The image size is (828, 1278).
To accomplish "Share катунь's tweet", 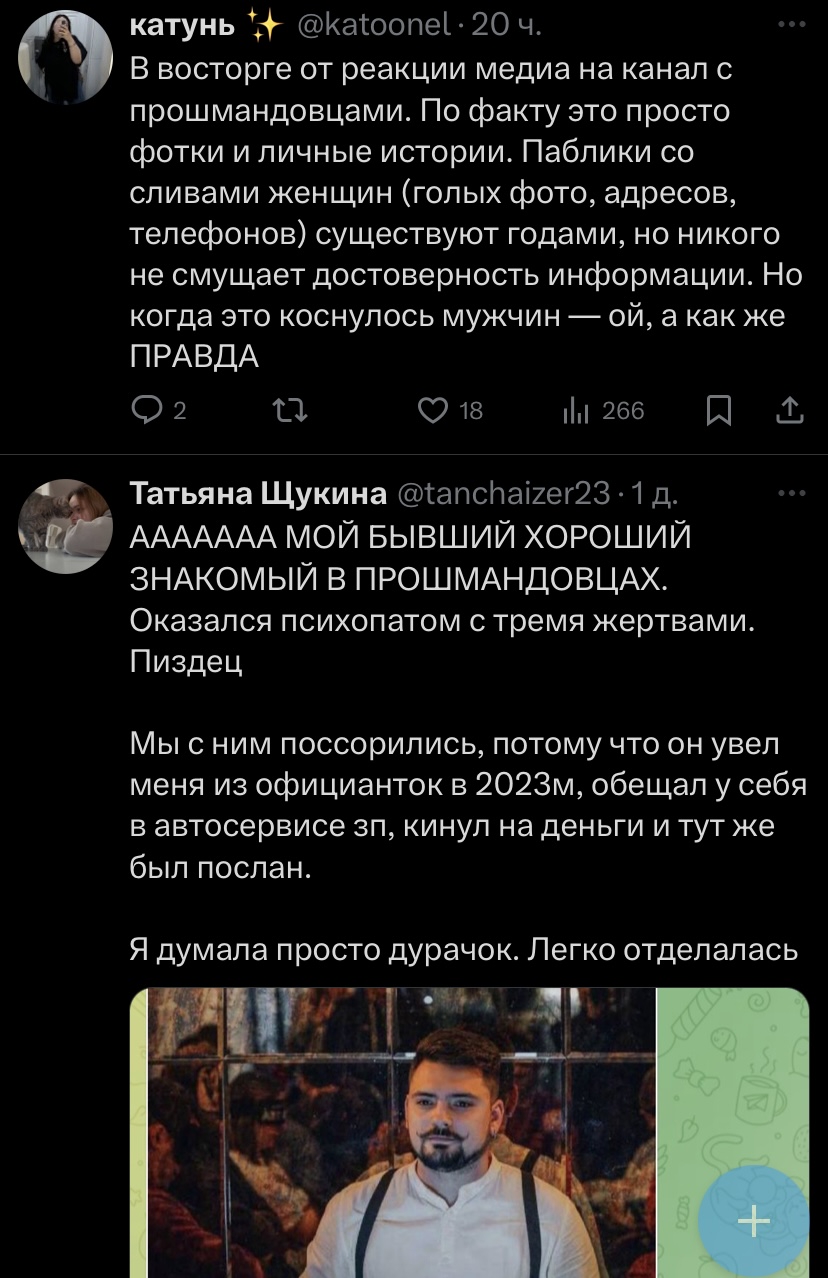I will click(x=790, y=410).
